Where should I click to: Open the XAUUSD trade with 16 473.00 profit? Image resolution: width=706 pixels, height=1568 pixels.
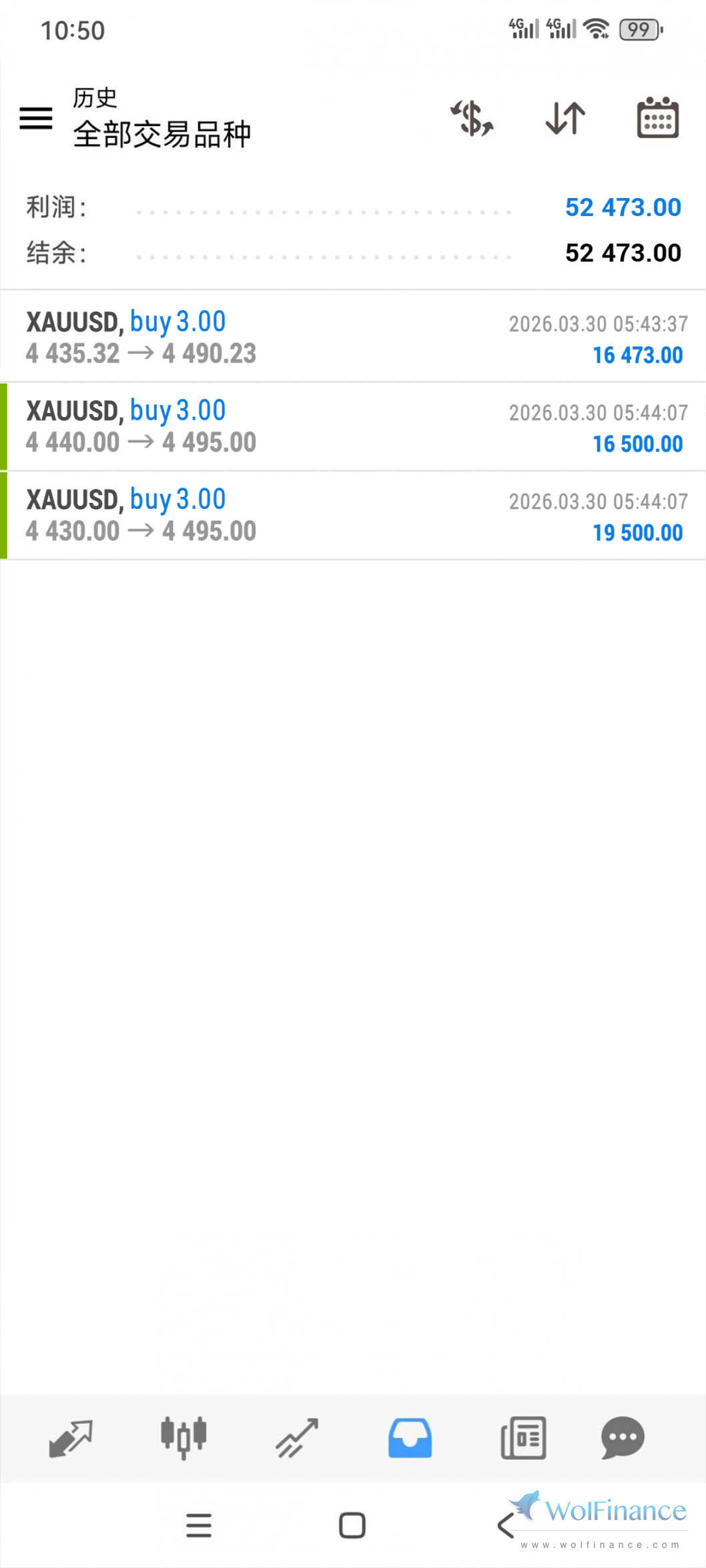(x=353, y=337)
